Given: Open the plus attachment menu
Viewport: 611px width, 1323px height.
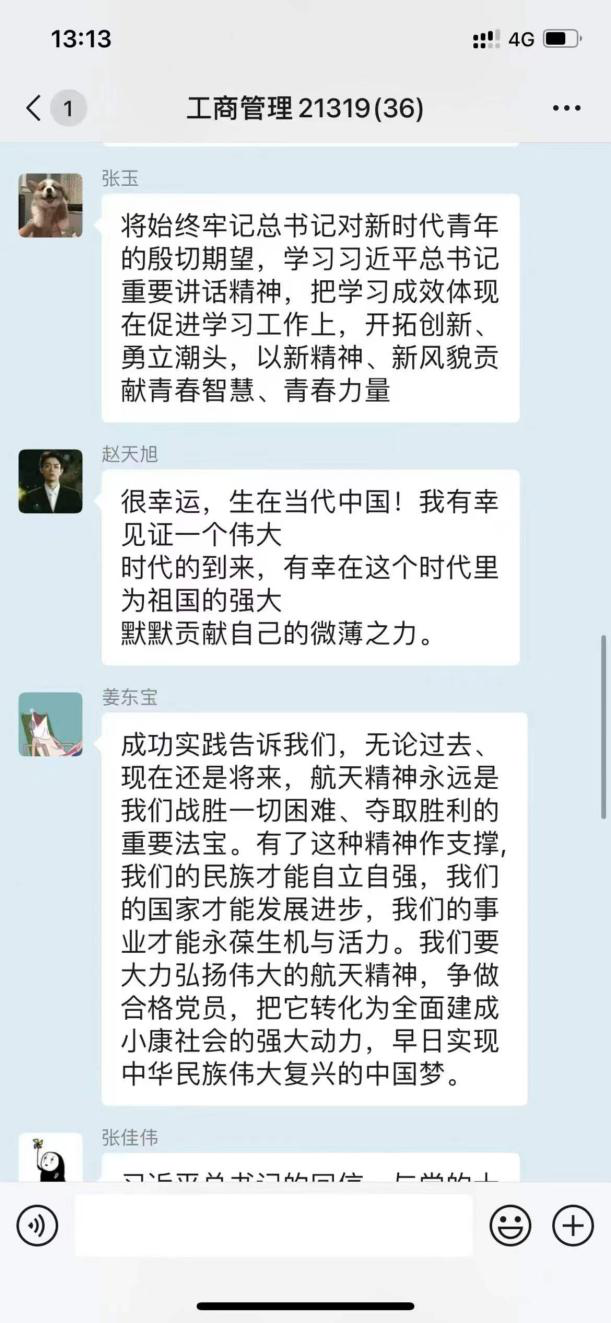Looking at the screenshot, I should [x=573, y=1225].
